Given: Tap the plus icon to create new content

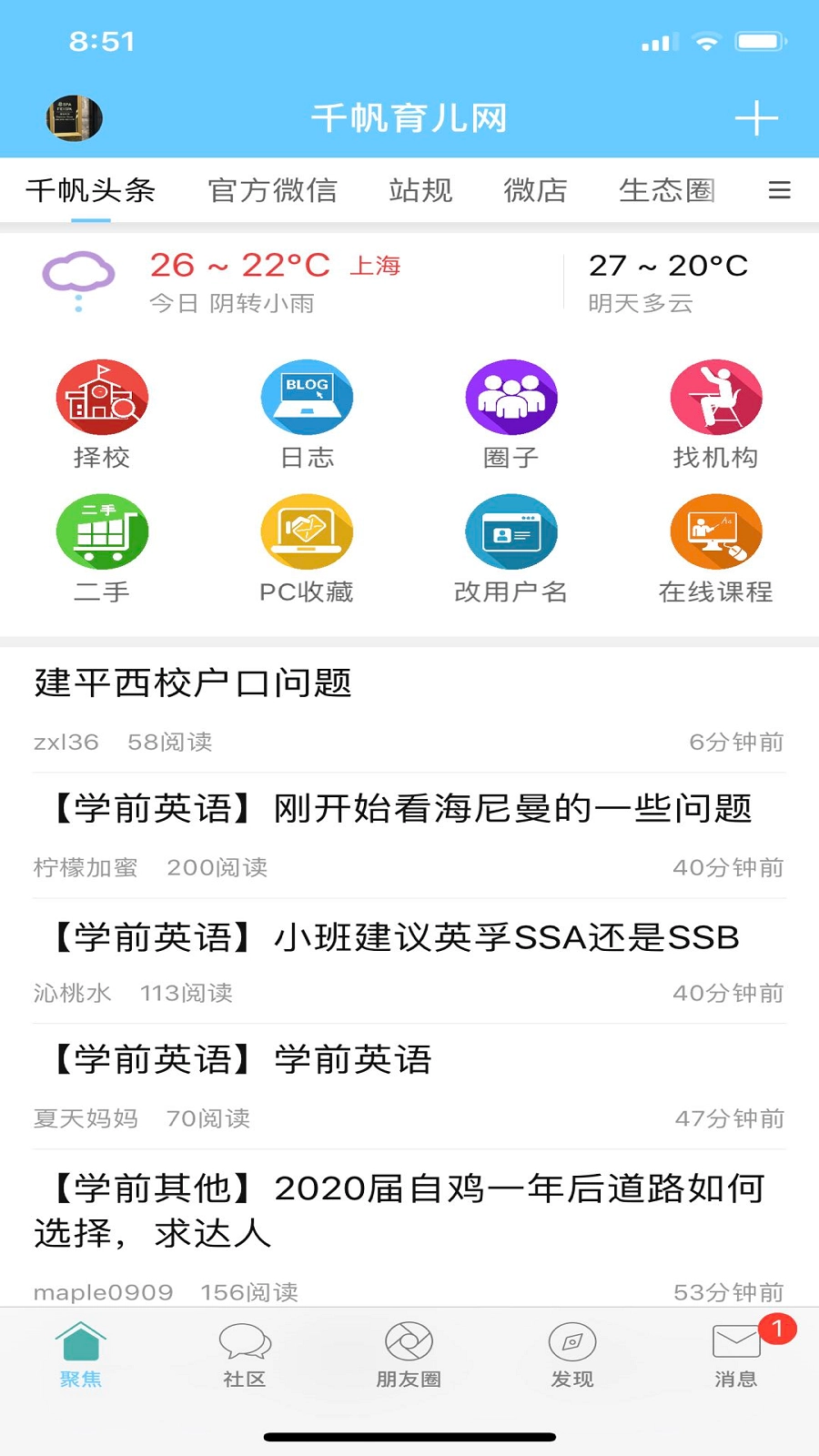Looking at the screenshot, I should point(758,117).
